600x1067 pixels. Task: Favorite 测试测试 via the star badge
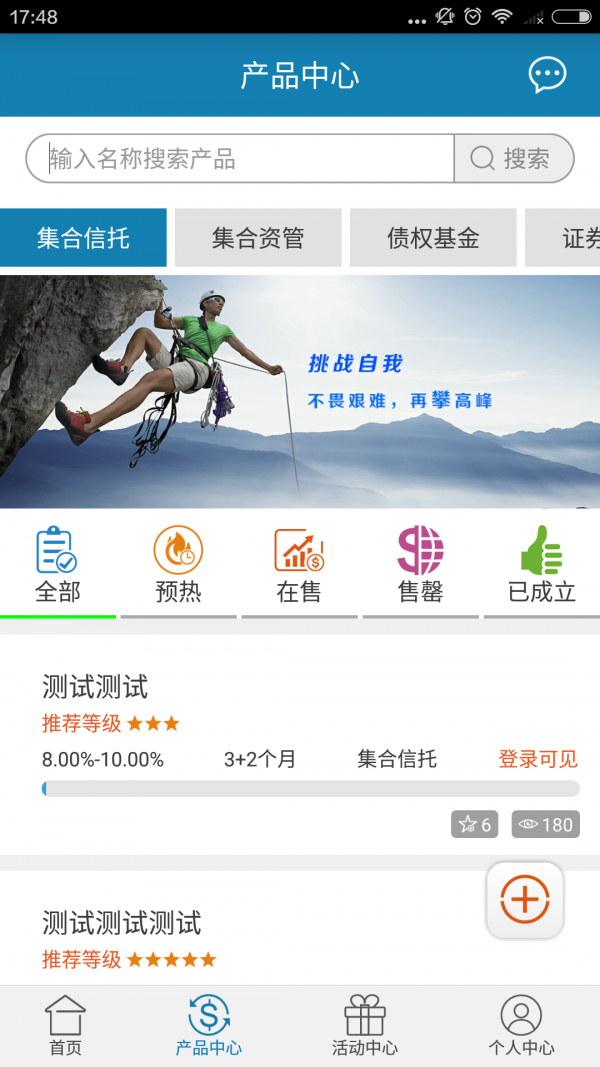[474, 824]
